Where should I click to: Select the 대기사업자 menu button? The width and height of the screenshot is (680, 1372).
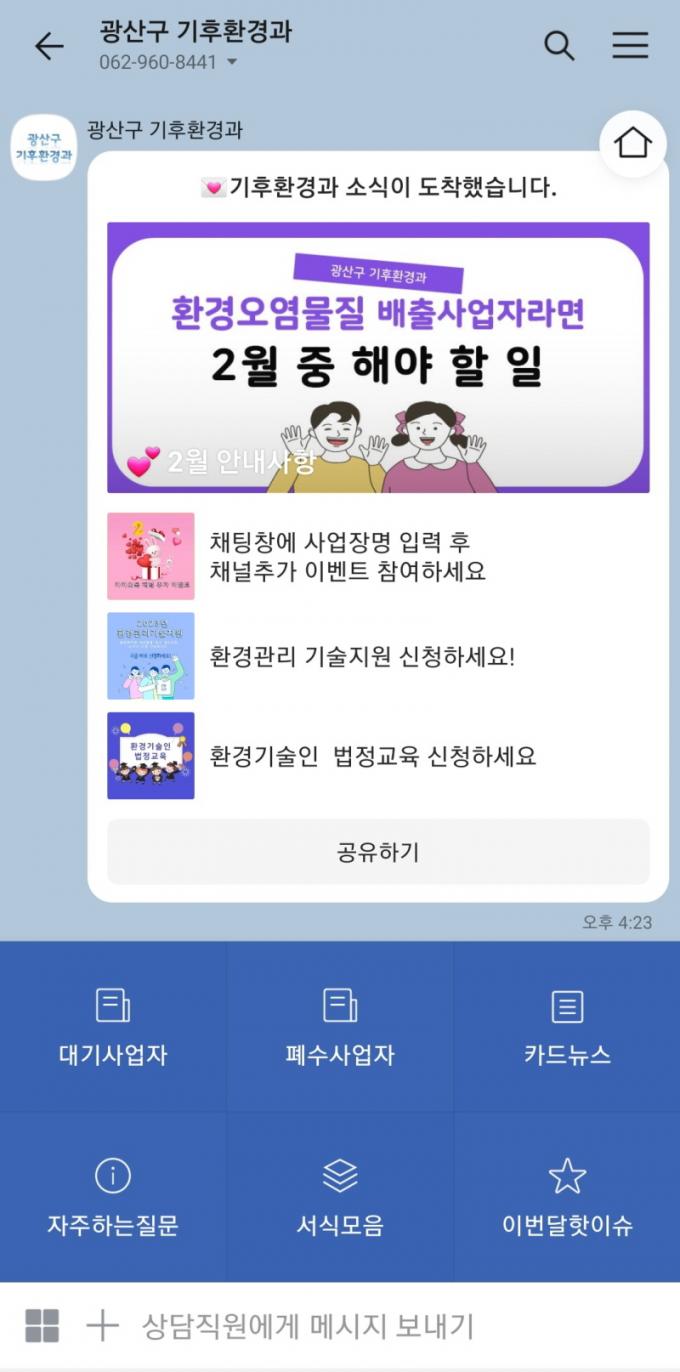pyautogui.click(x=113, y=1027)
